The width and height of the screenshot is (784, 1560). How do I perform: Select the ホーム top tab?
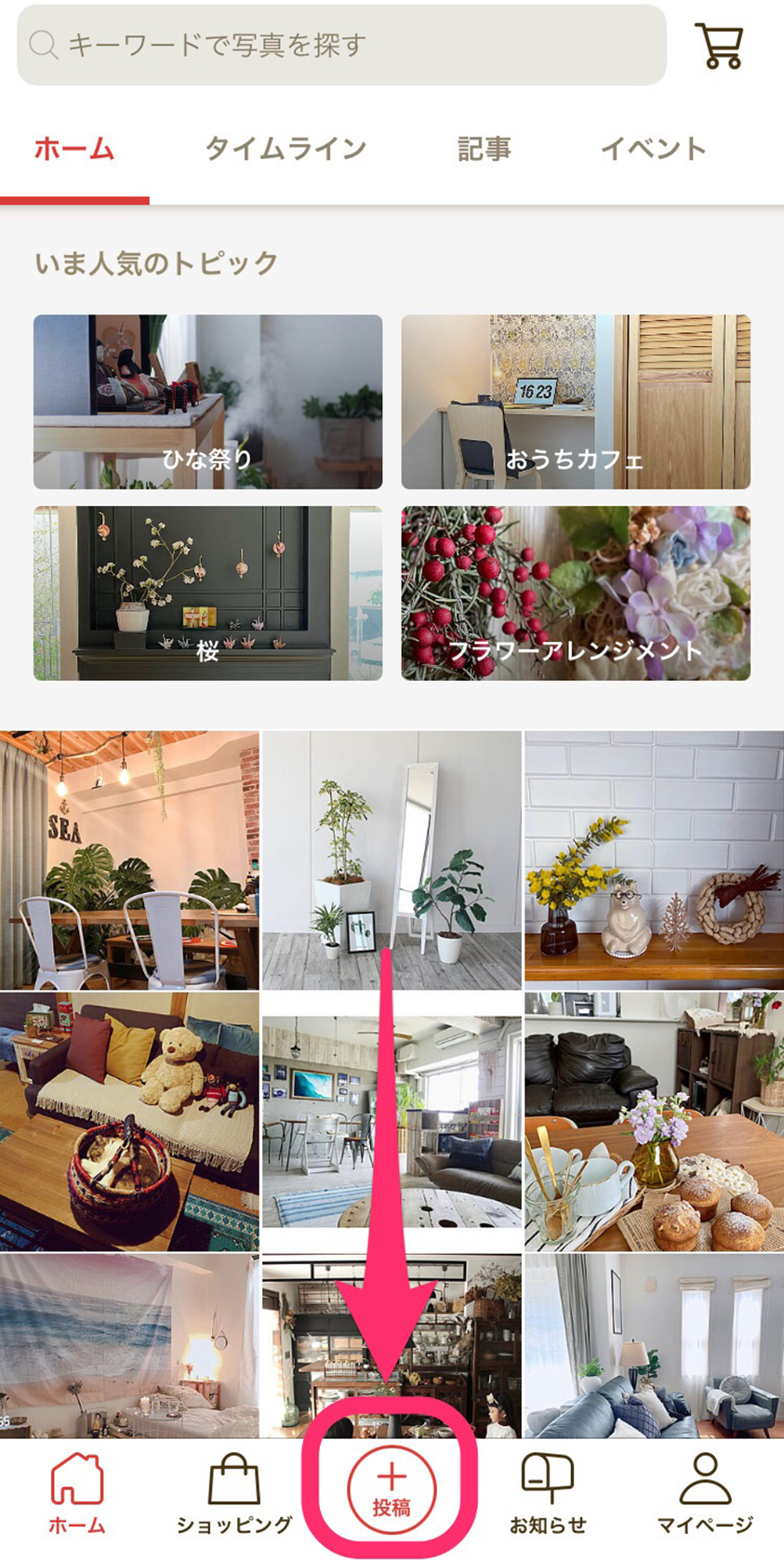(74, 149)
